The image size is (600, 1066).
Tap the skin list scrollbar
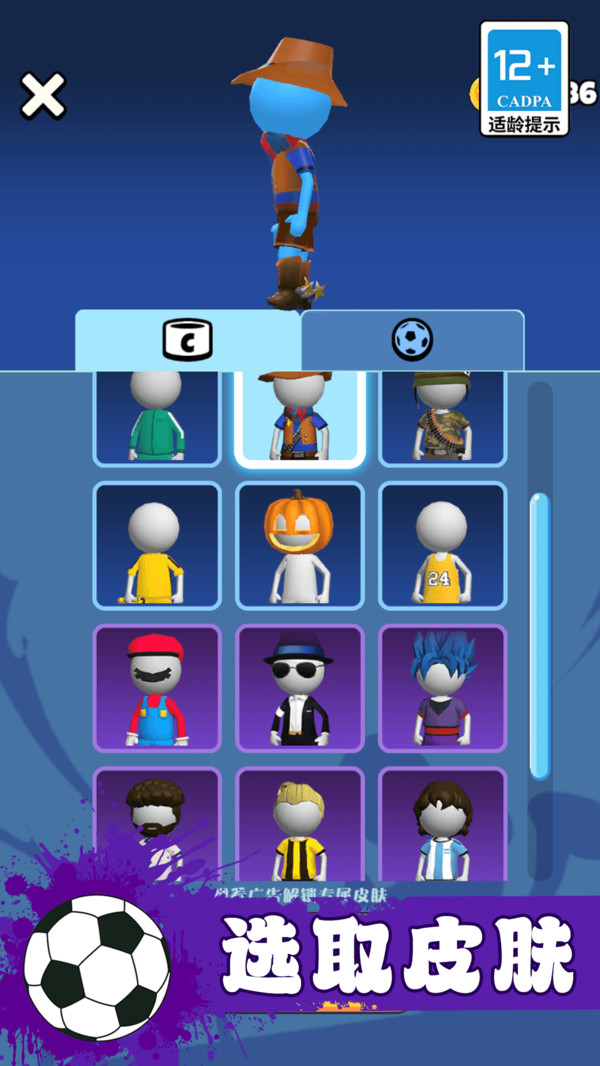coord(539,635)
